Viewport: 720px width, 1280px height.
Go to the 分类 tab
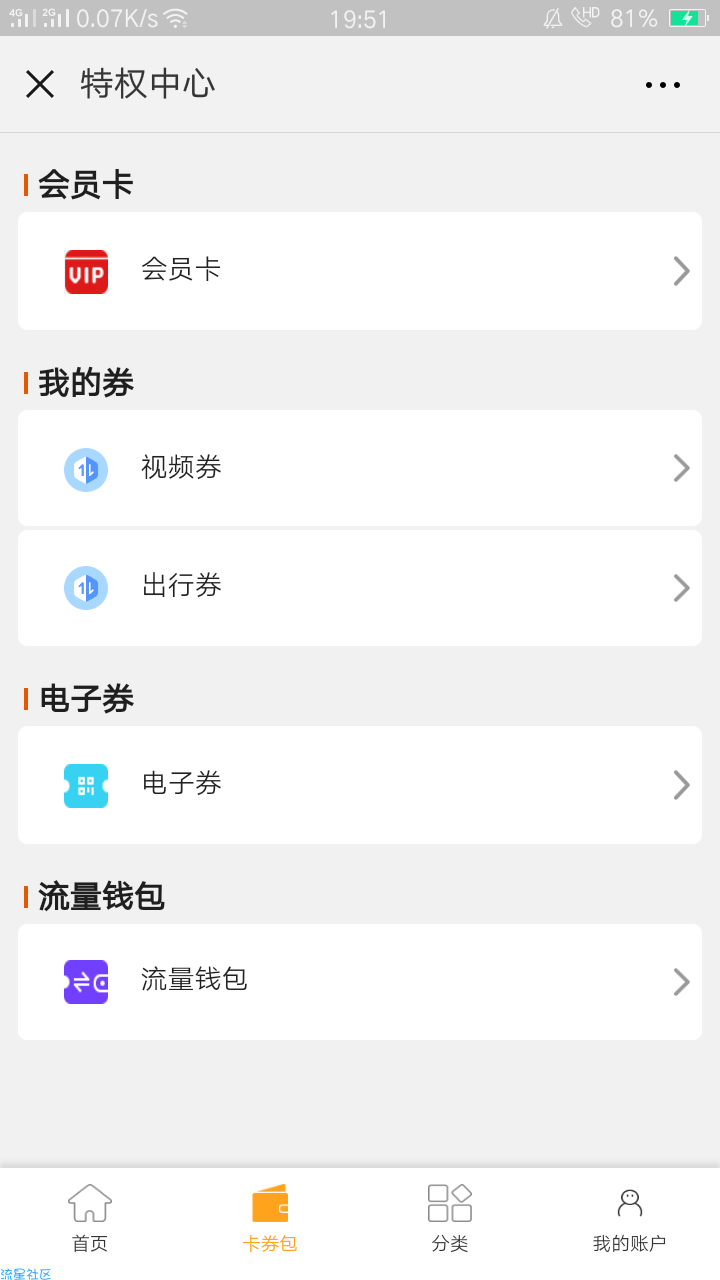pyautogui.click(x=450, y=1218)
